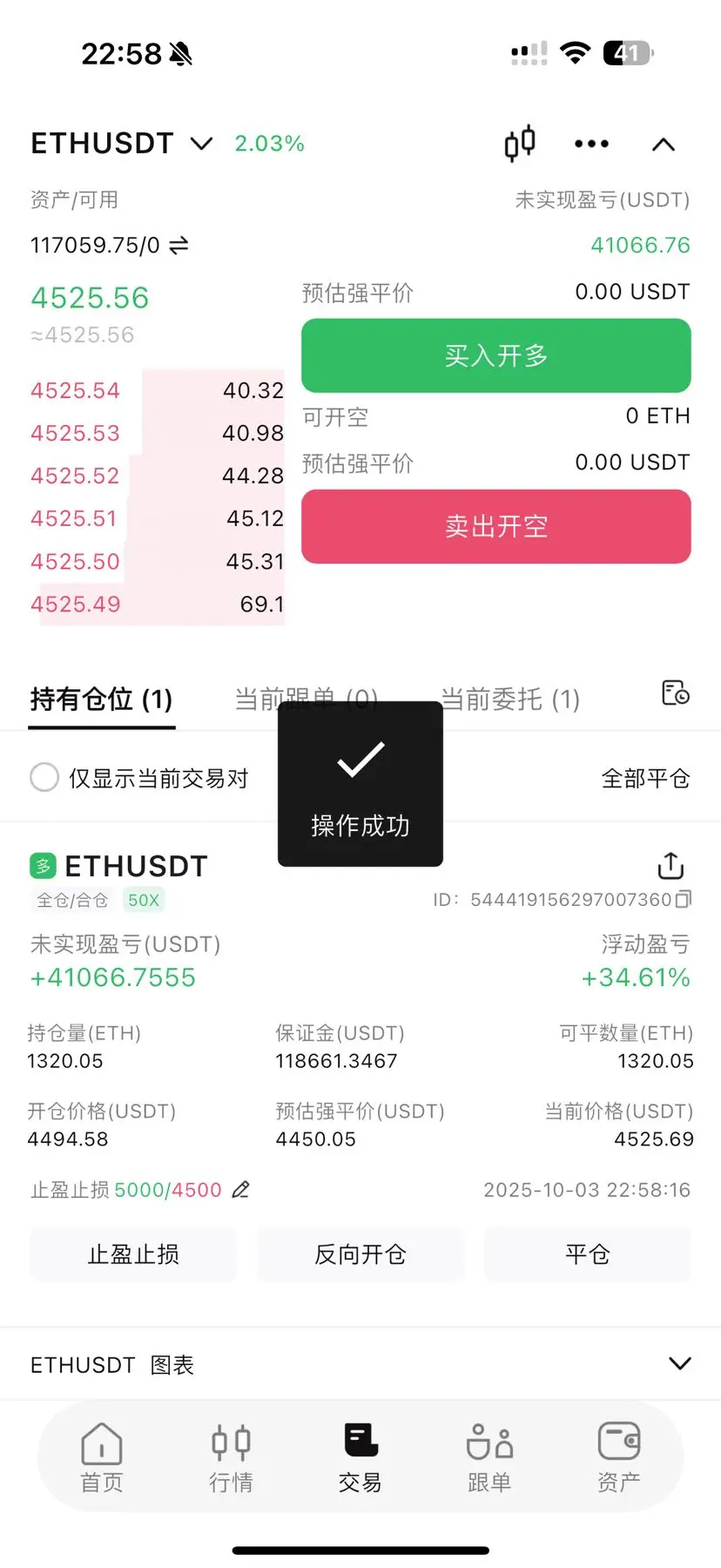The width and height of the screenshot is (721, 1568).
Task: Tap the transfer arrows beside assets balance
Action: (179, 246)
